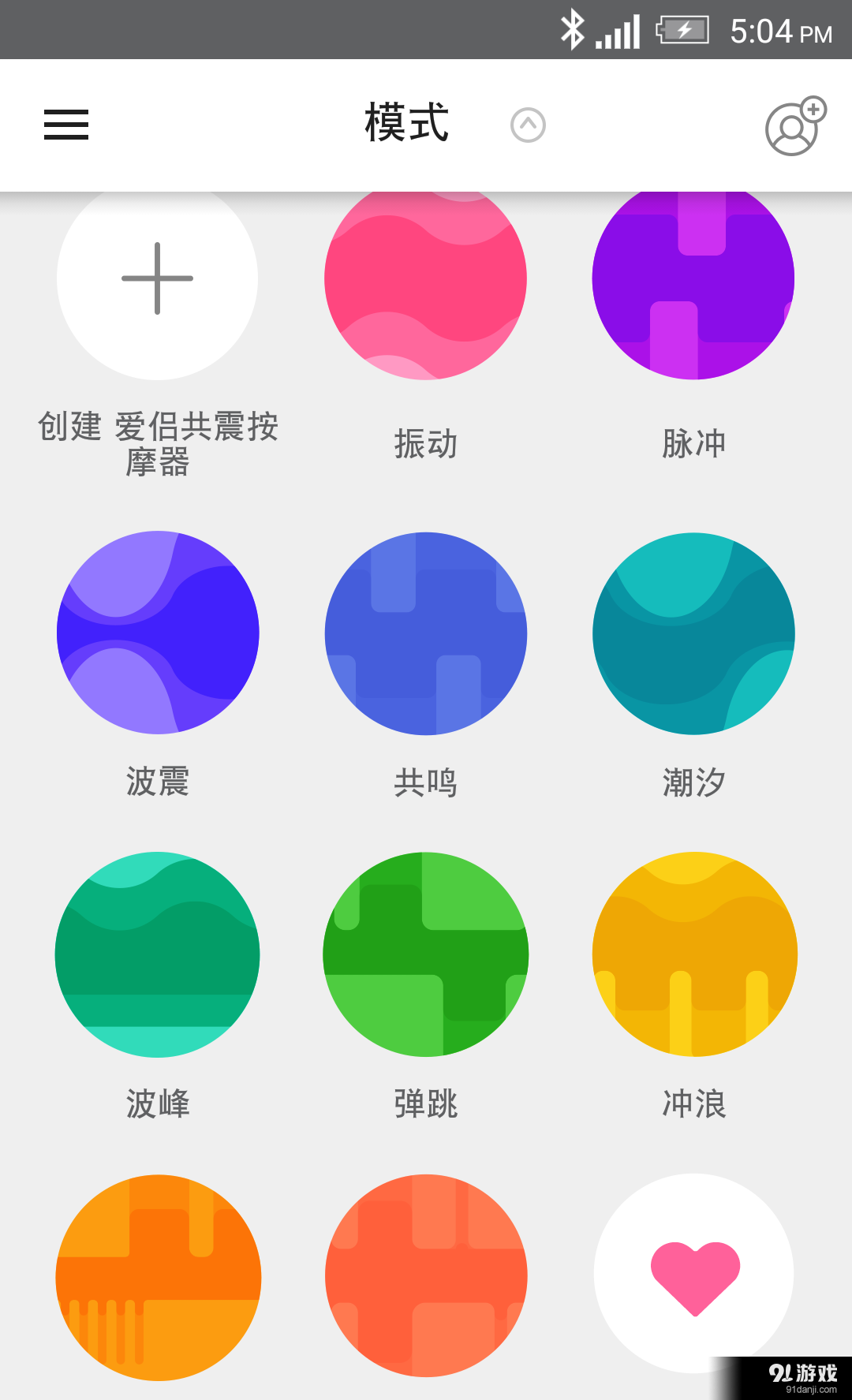This screenshot has height=1400, width=852.
Task: Open the hamburger navigation menu
Action: (x=66, y=125)
